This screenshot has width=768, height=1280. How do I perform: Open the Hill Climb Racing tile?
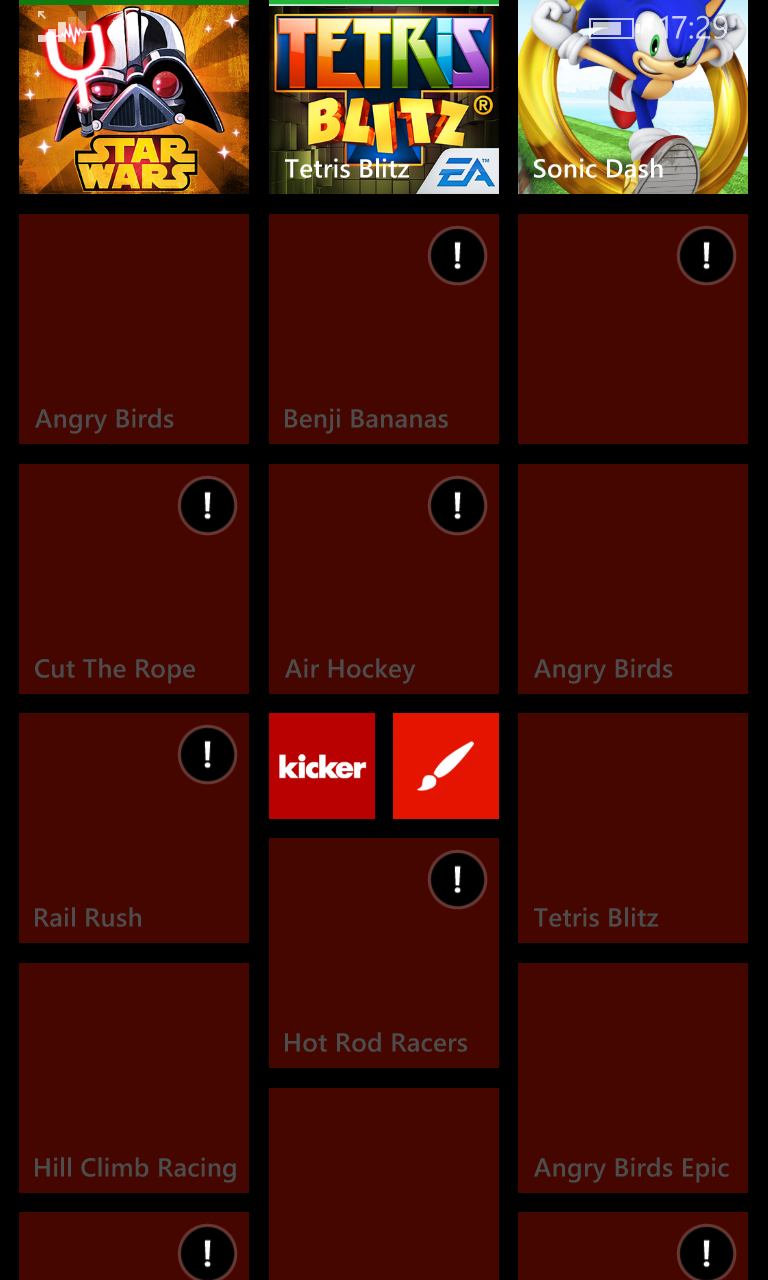point(134,1078)
